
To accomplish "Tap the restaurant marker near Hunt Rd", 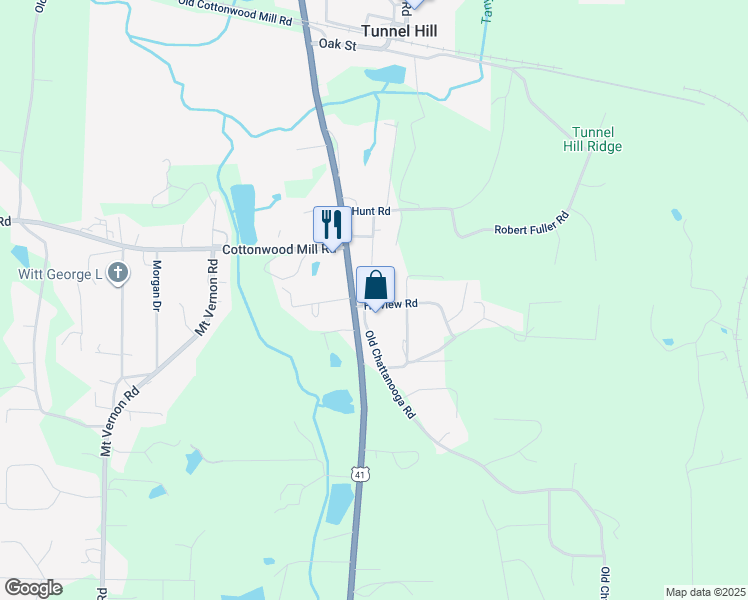I will pos(332,225).
